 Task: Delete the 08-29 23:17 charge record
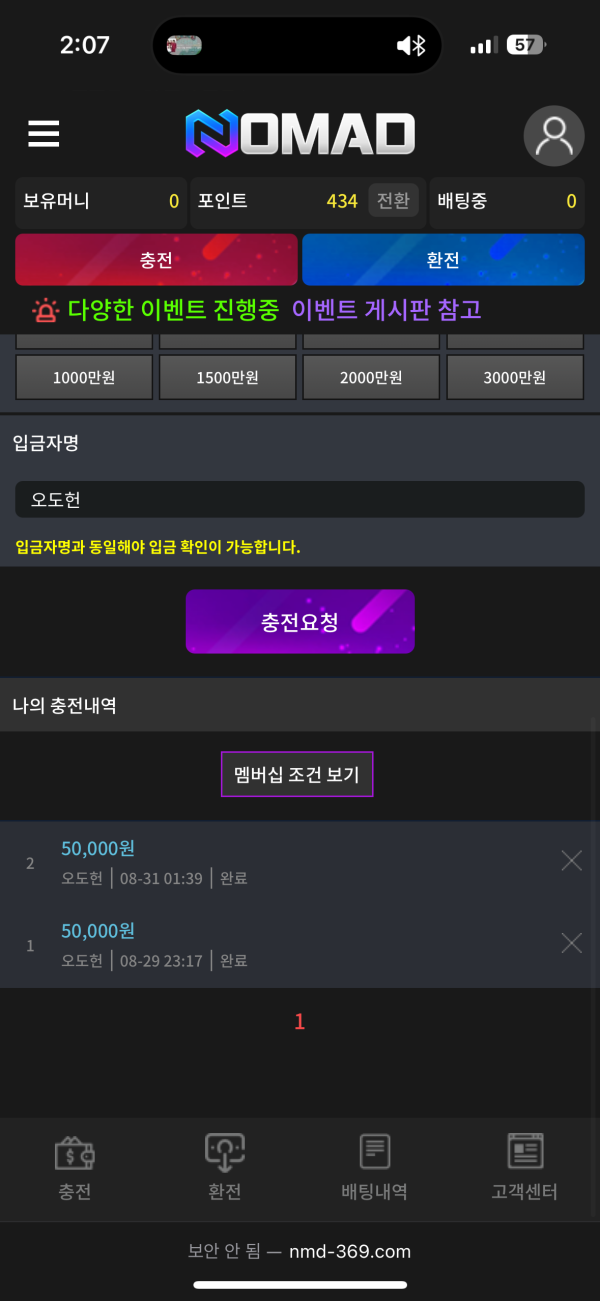[571, 943]
